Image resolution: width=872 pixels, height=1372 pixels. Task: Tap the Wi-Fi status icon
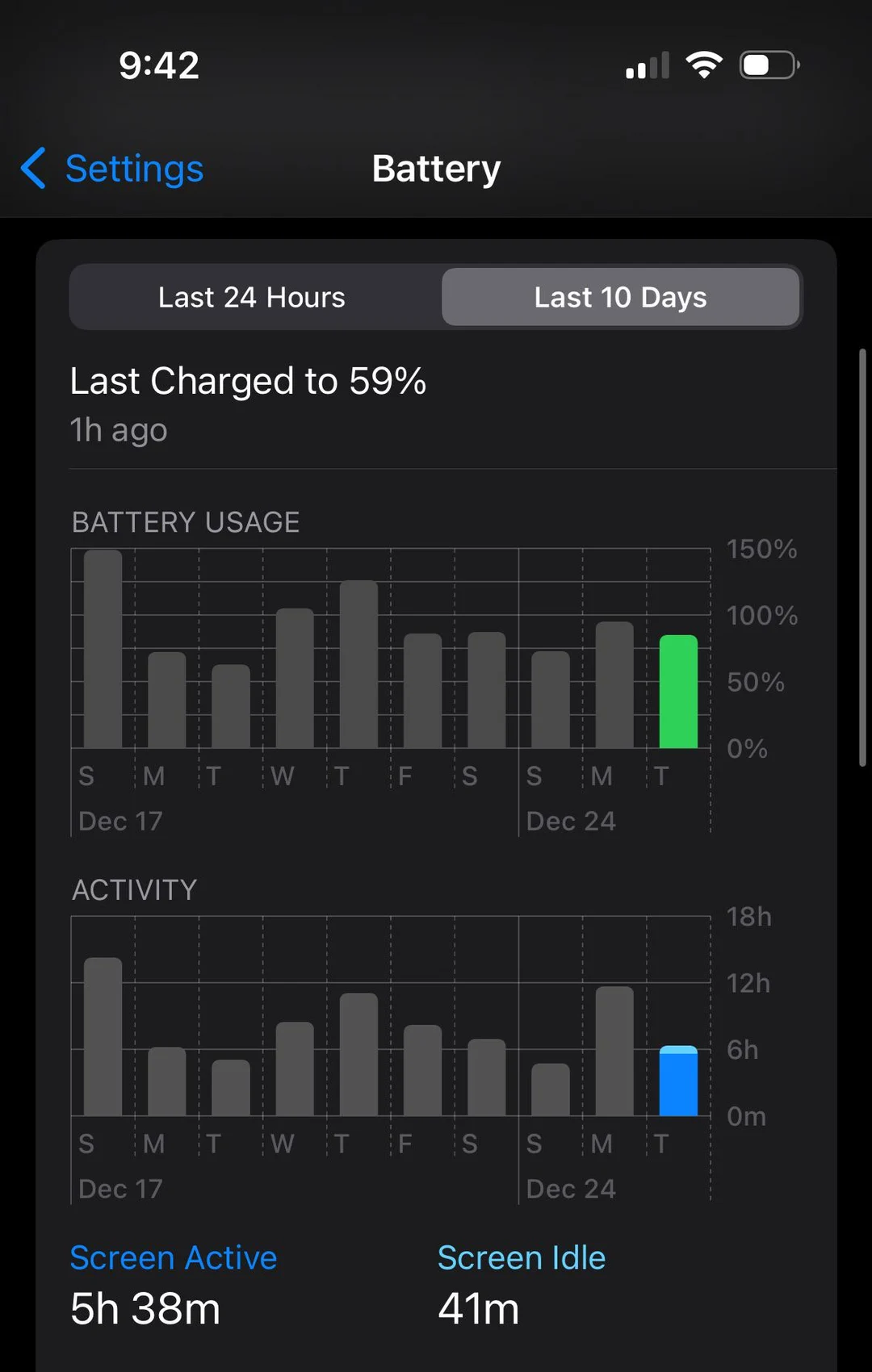[704, 65]
